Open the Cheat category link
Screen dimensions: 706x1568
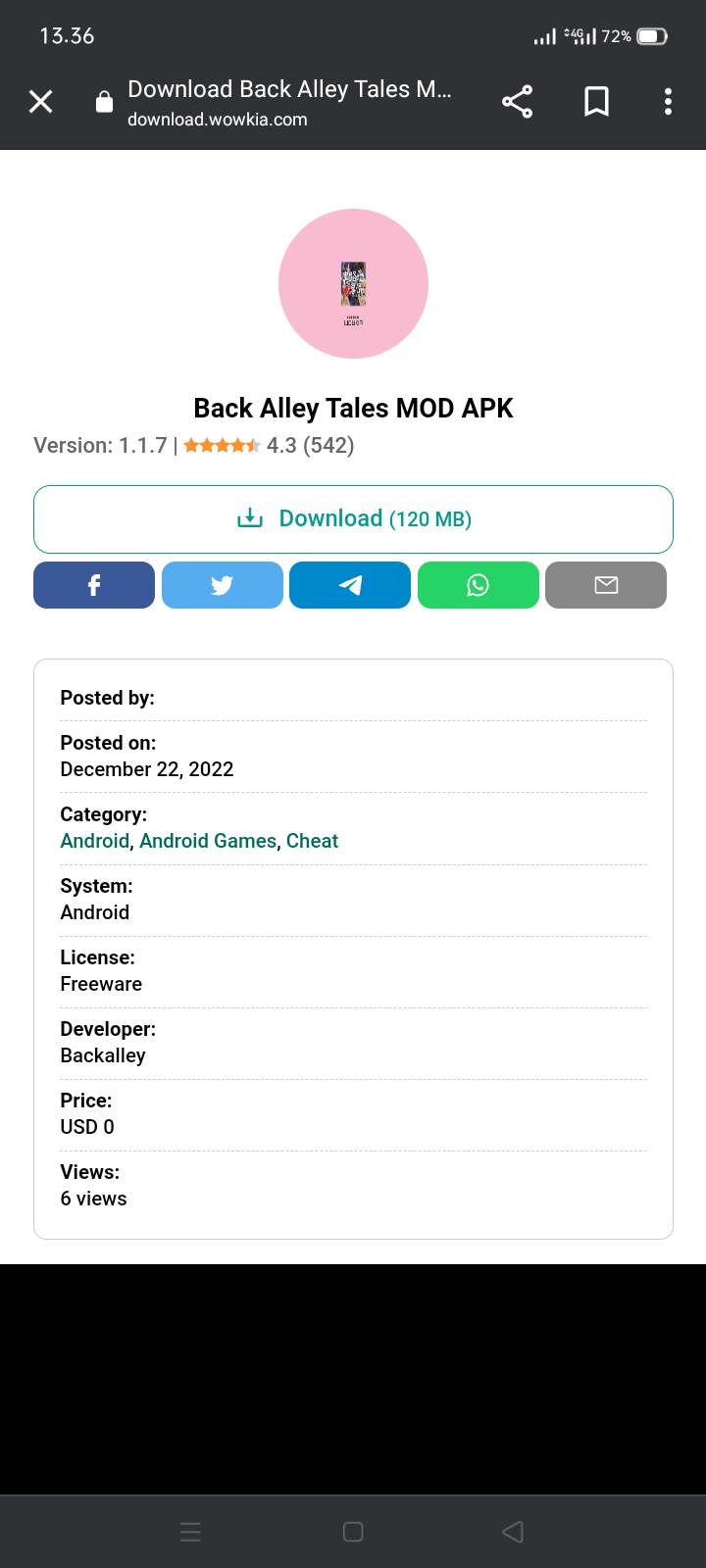pos(312,841)
